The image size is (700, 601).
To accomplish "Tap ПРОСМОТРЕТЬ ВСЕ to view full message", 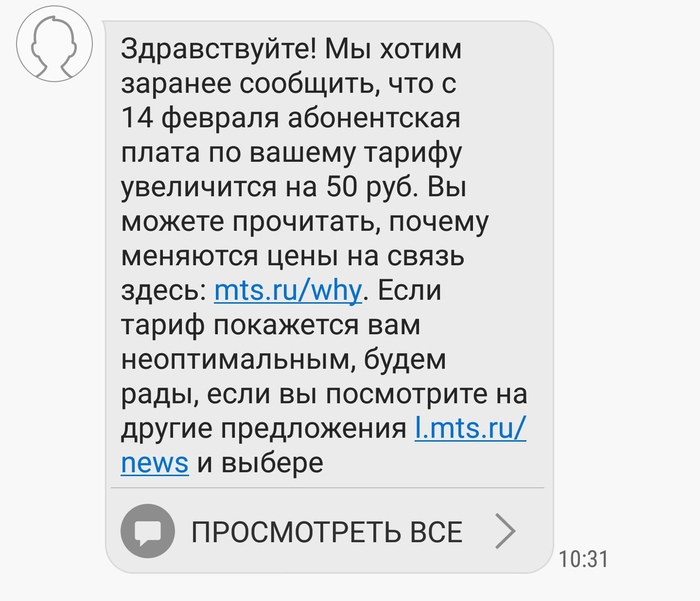I will [326, 531].
